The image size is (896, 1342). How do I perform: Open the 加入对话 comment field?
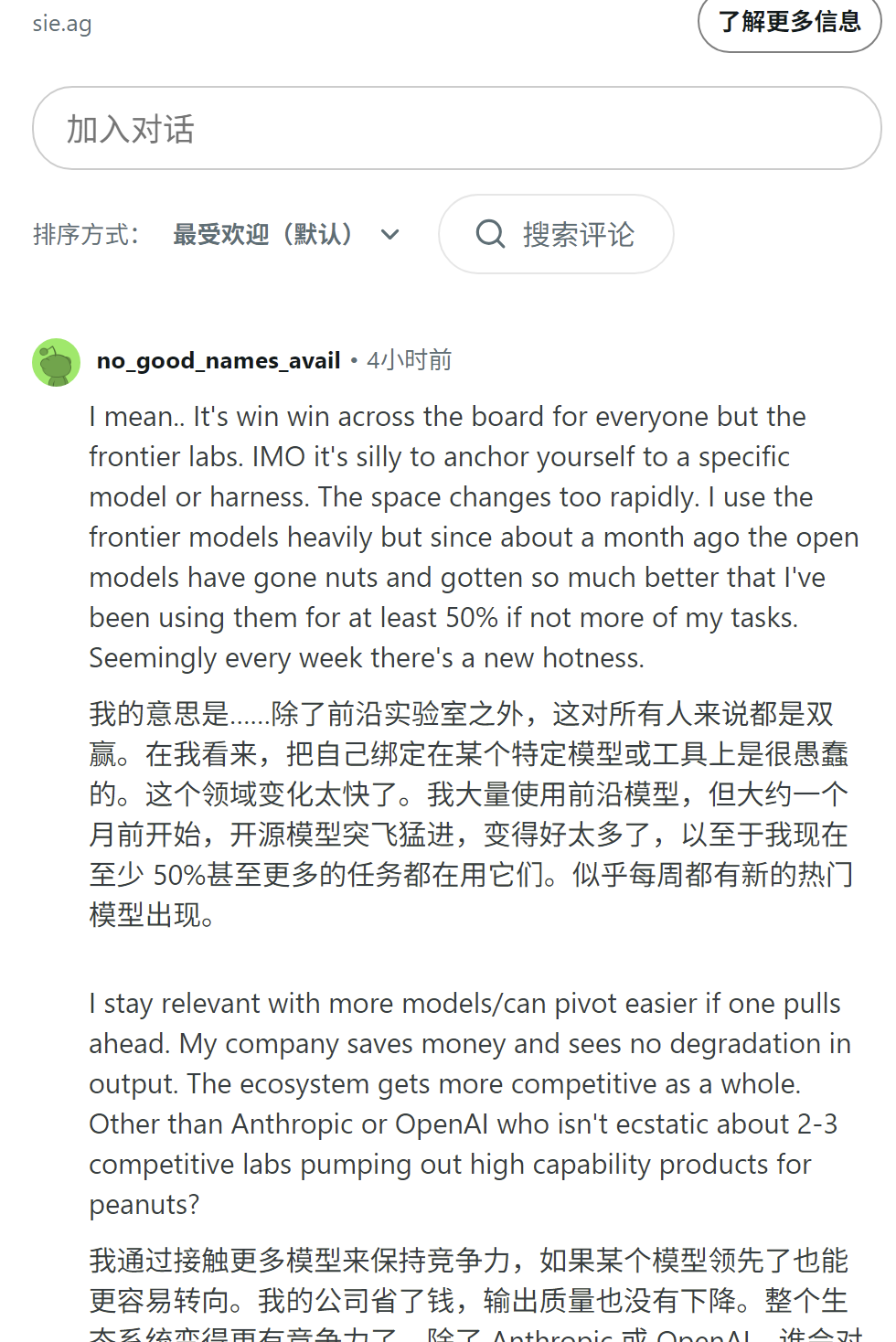point(457,128)
